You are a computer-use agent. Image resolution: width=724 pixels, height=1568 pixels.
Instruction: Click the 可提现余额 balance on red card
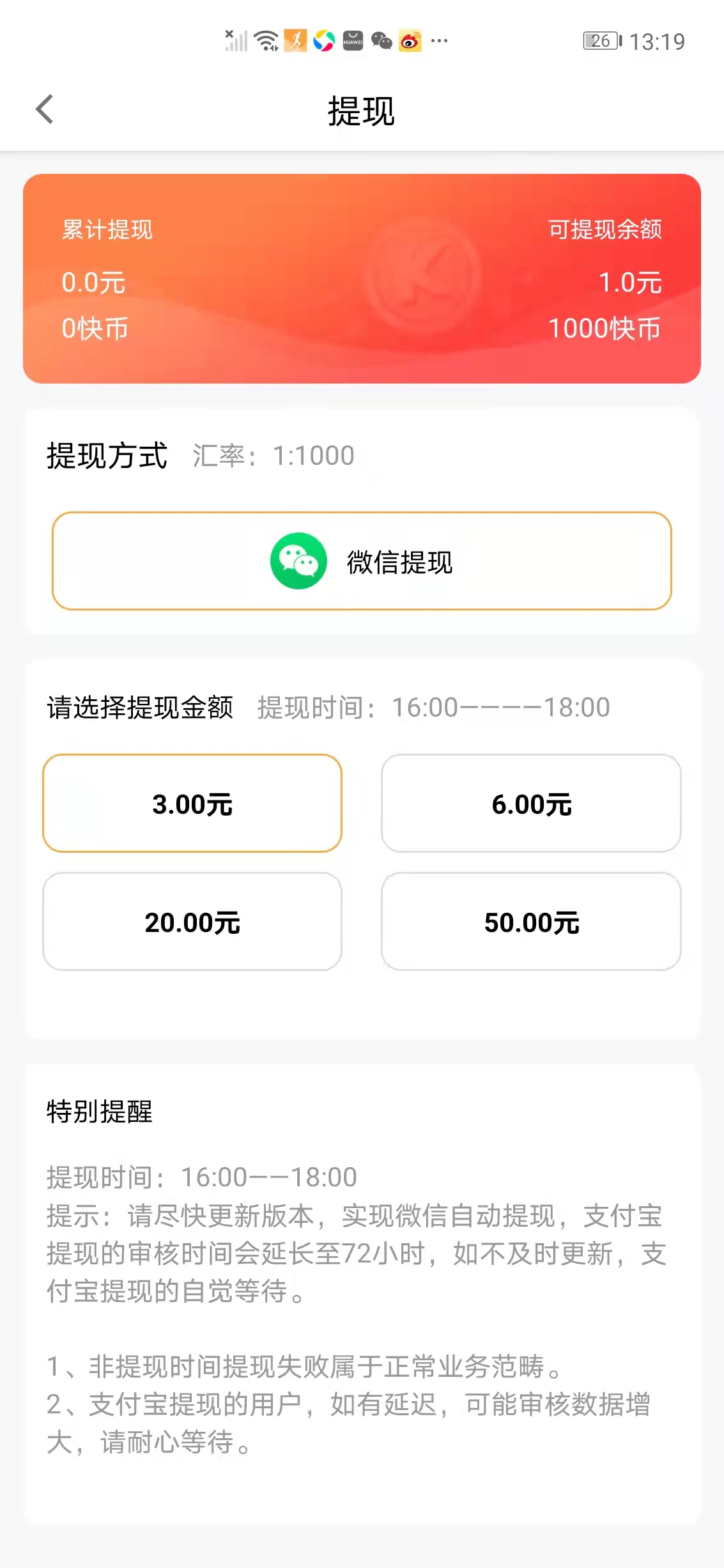pos(606,230)
